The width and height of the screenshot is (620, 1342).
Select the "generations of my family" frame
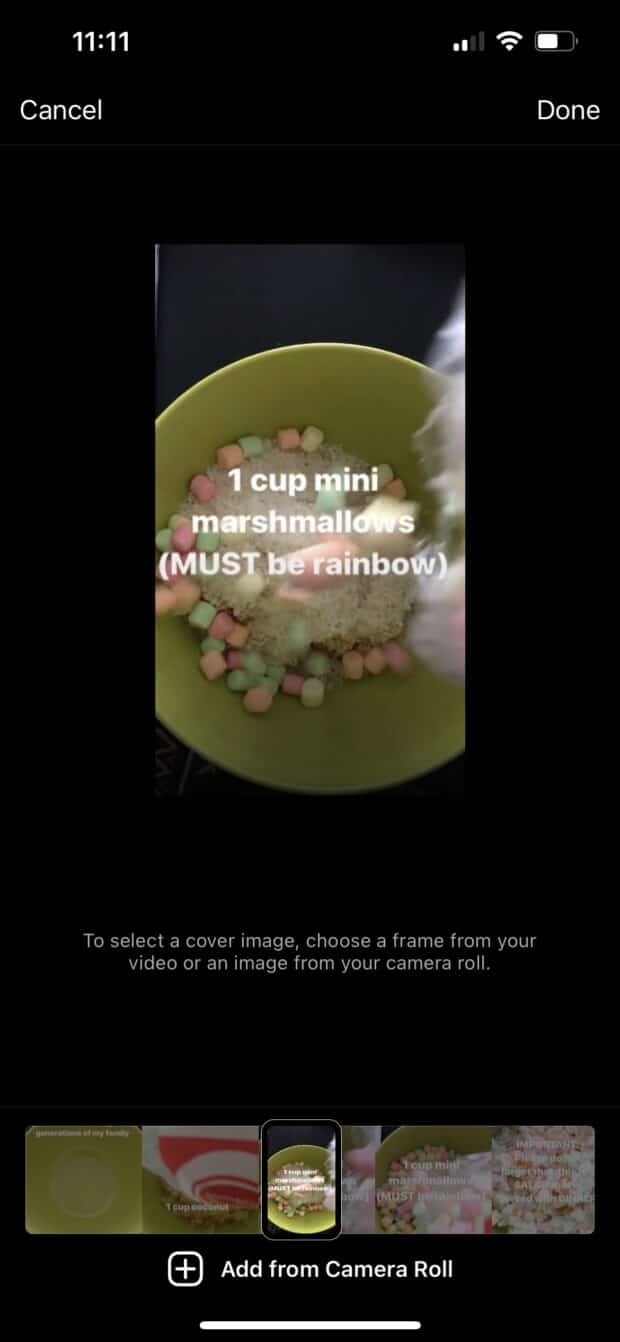click(83, 1180)
